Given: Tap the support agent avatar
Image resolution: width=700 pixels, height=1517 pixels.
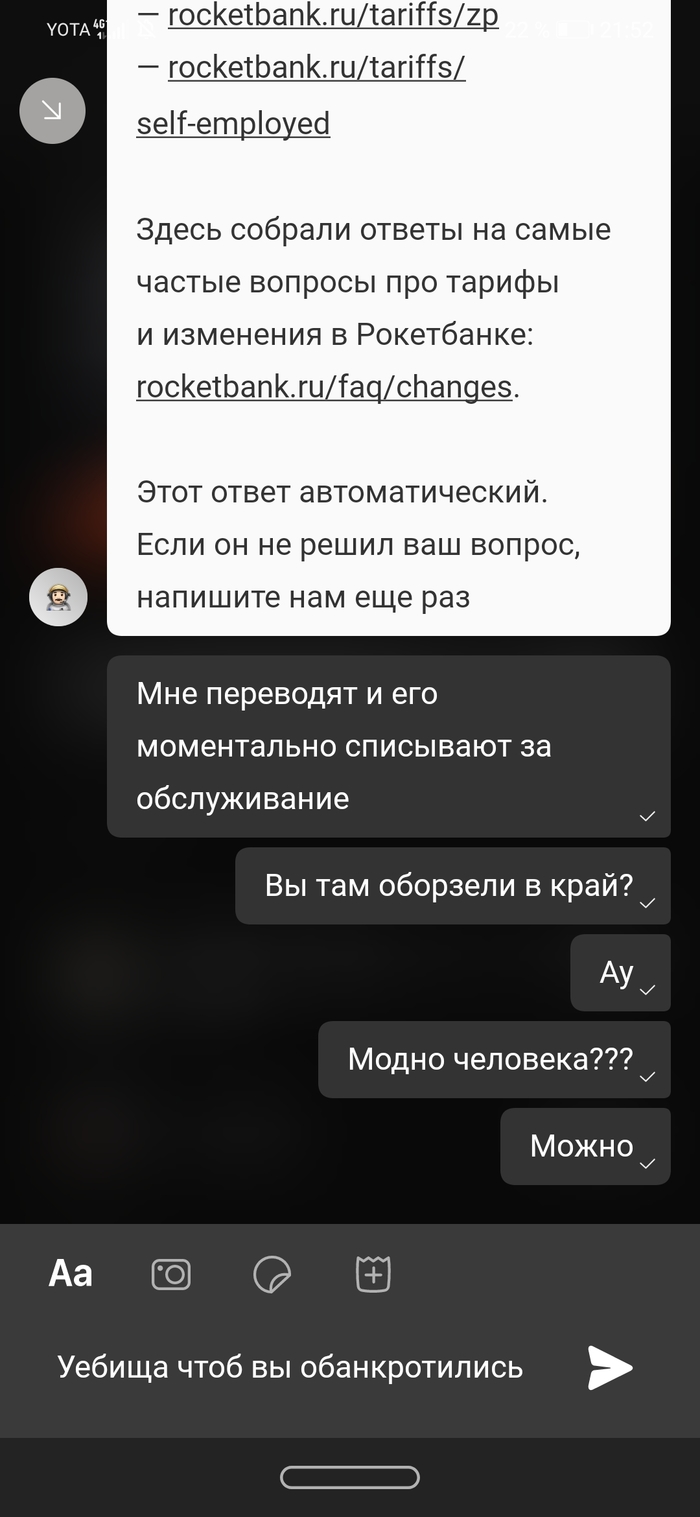Looking at the screenshot, I should 58,597.
